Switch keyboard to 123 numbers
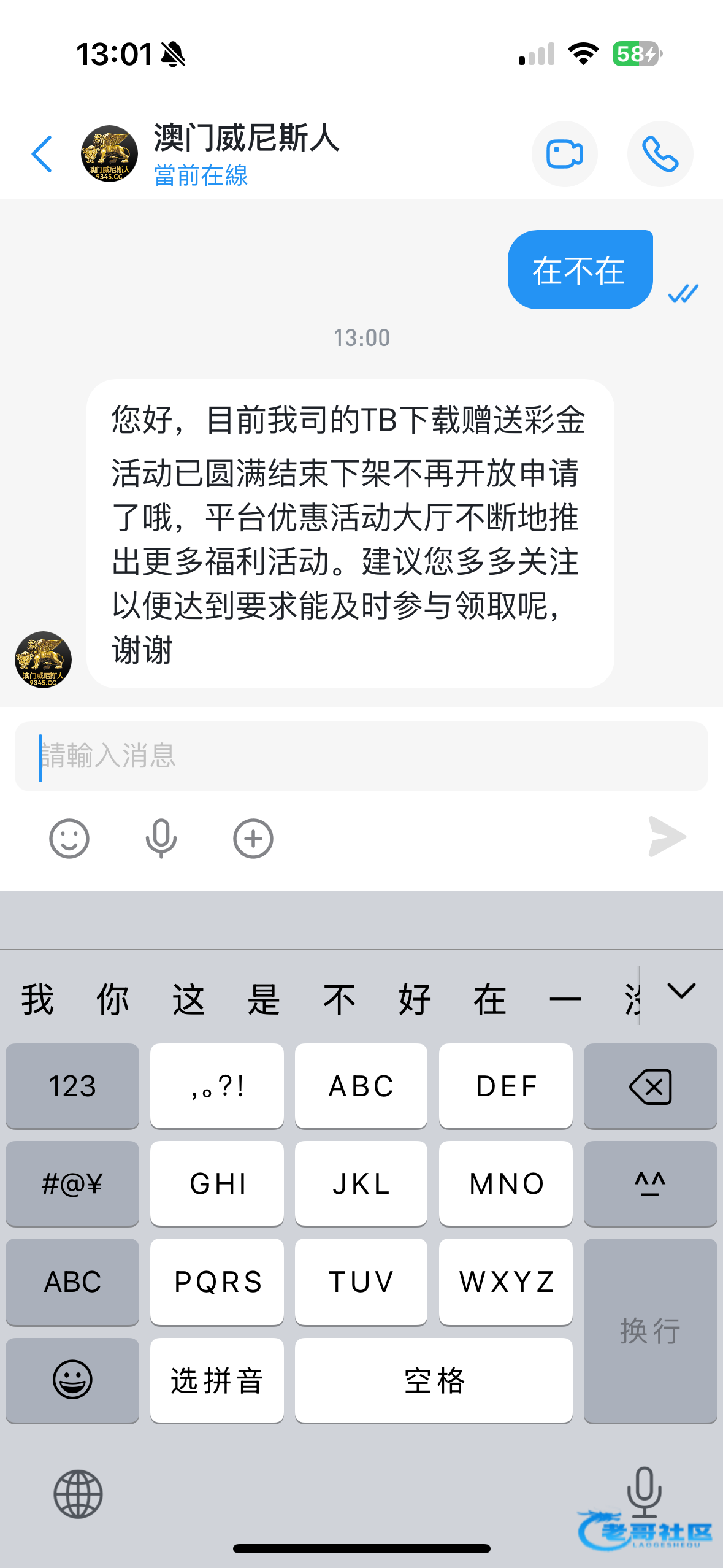The height and width of the screenshot is (1568, 723). (72, 1086)
